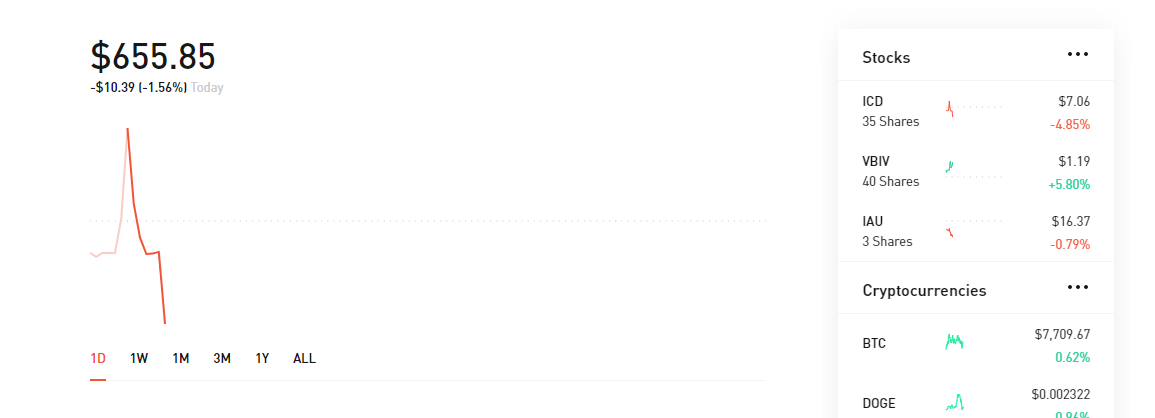Open the DOGE cryptocurrency row

975,403
